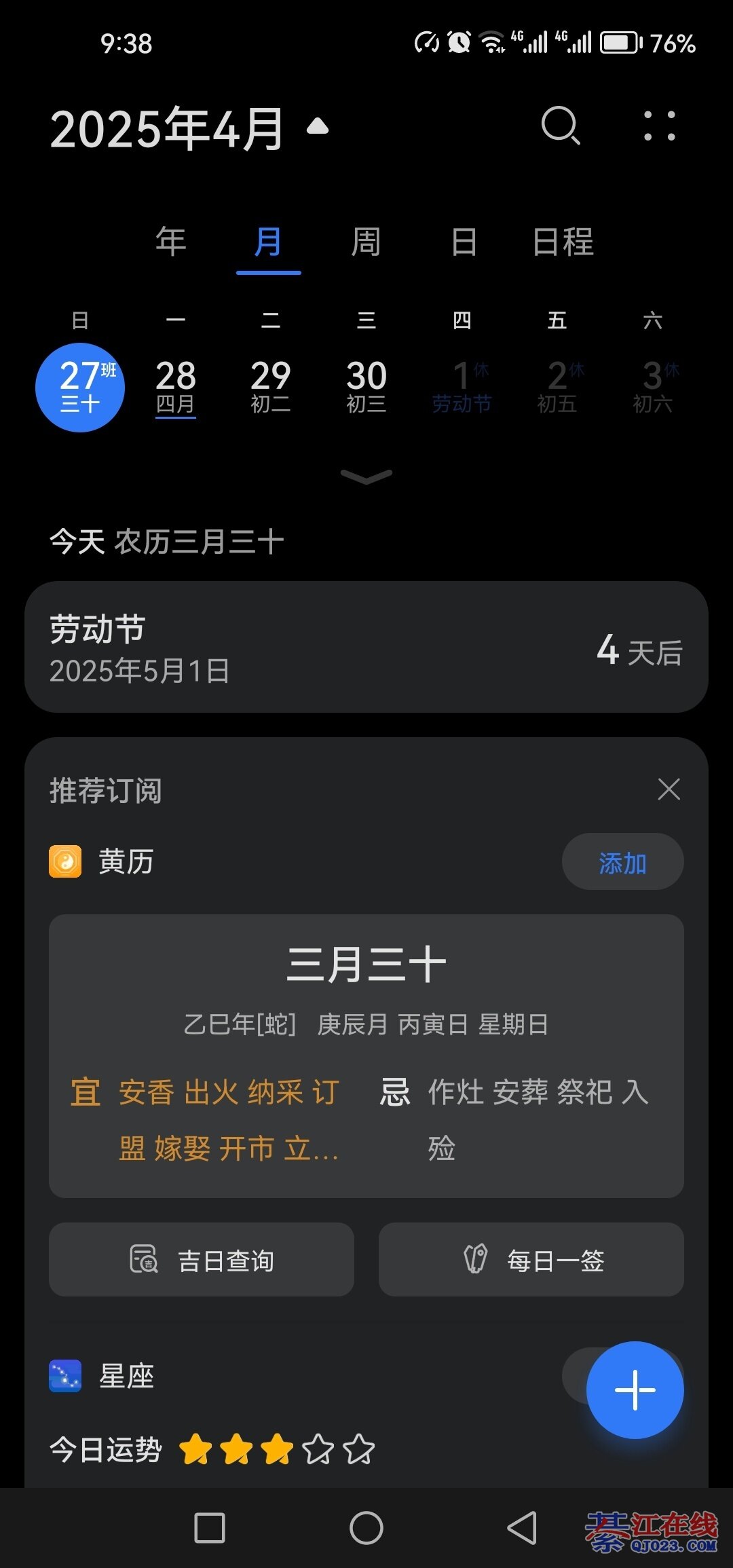Select April 28 on the calendar
This screenshot has height=1568, width=733.
tap(176, 386)
